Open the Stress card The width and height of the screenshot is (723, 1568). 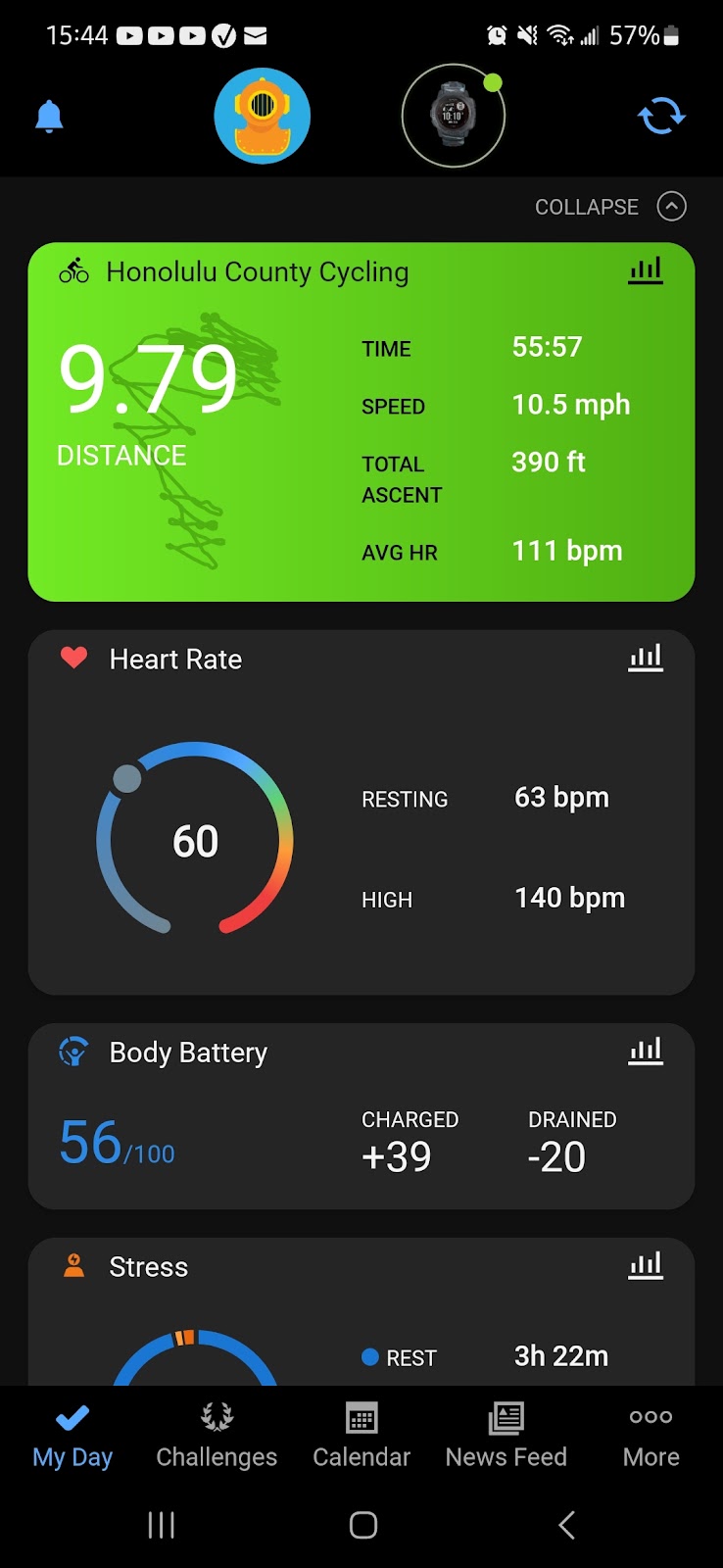pyautogui.click(x=361, y=1311)
